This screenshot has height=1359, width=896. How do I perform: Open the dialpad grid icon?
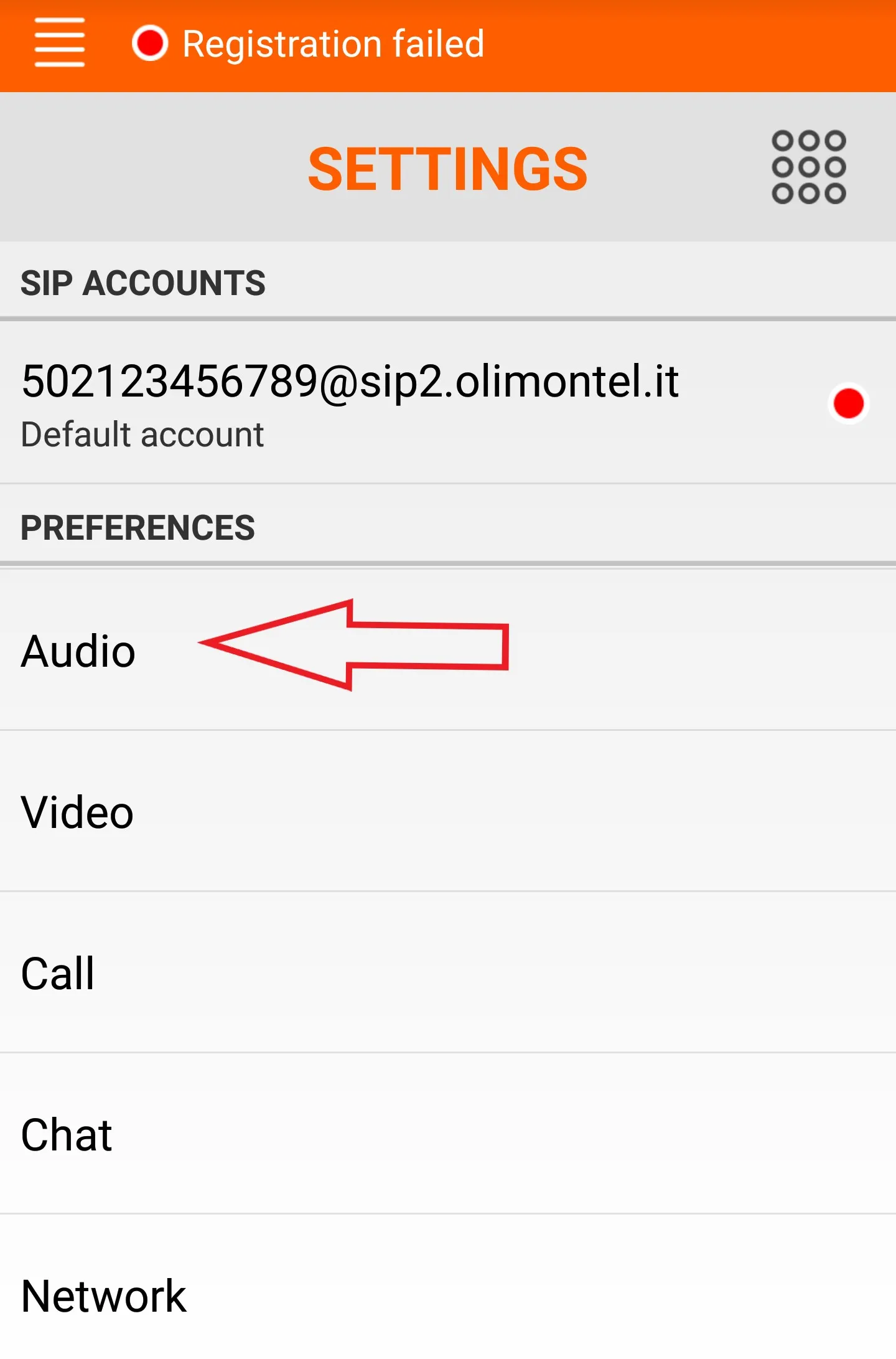coord(808,167)
